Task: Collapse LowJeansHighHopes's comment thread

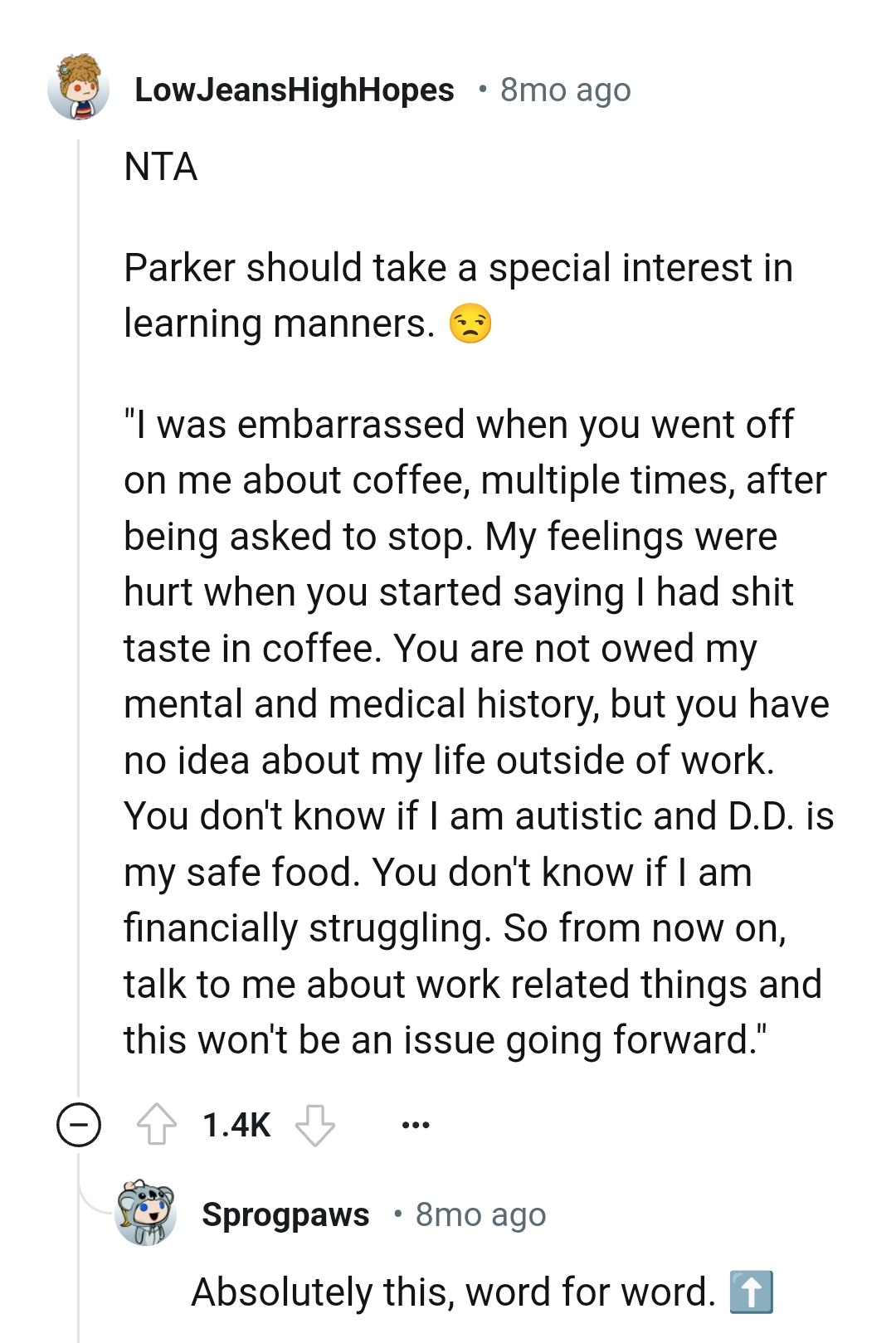Action: click(x=80, y=1124)
